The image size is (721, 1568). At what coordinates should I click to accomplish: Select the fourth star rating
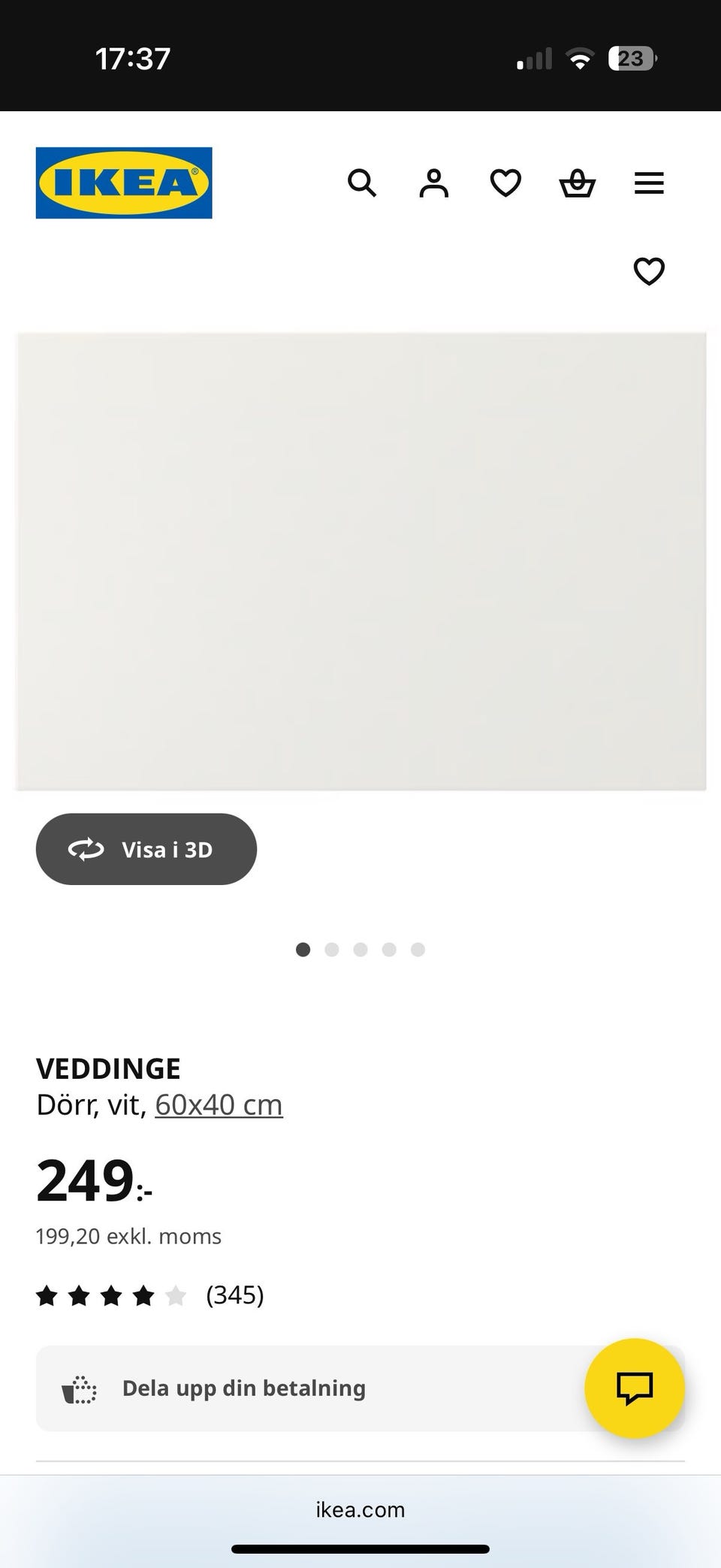click(x=144, y=1295)
